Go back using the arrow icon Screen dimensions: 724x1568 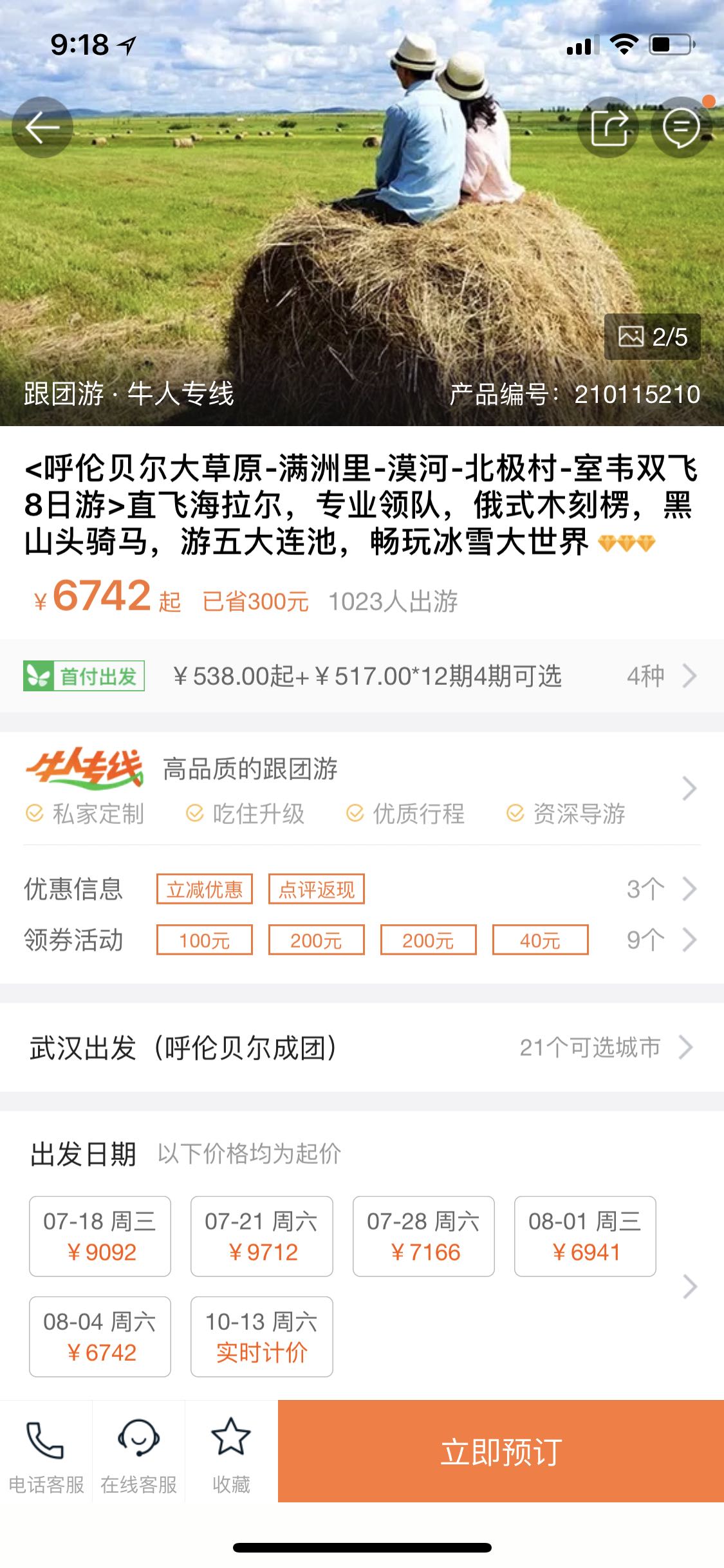(x=42, y=127)
